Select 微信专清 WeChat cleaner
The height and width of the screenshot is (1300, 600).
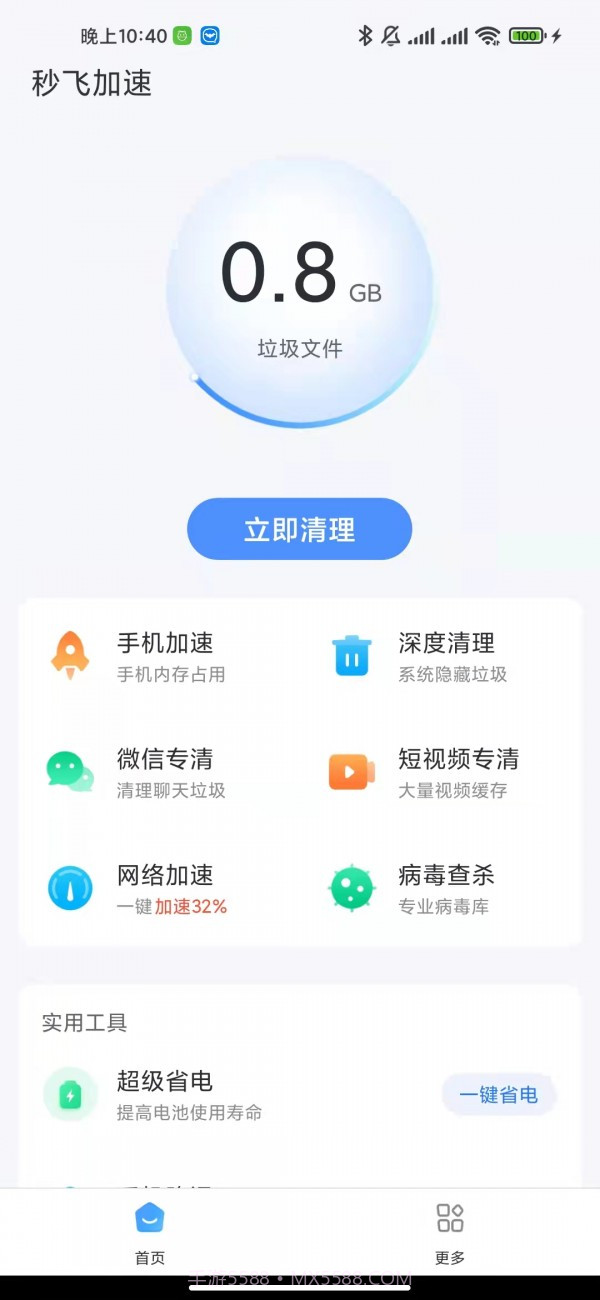coord(140,772)
